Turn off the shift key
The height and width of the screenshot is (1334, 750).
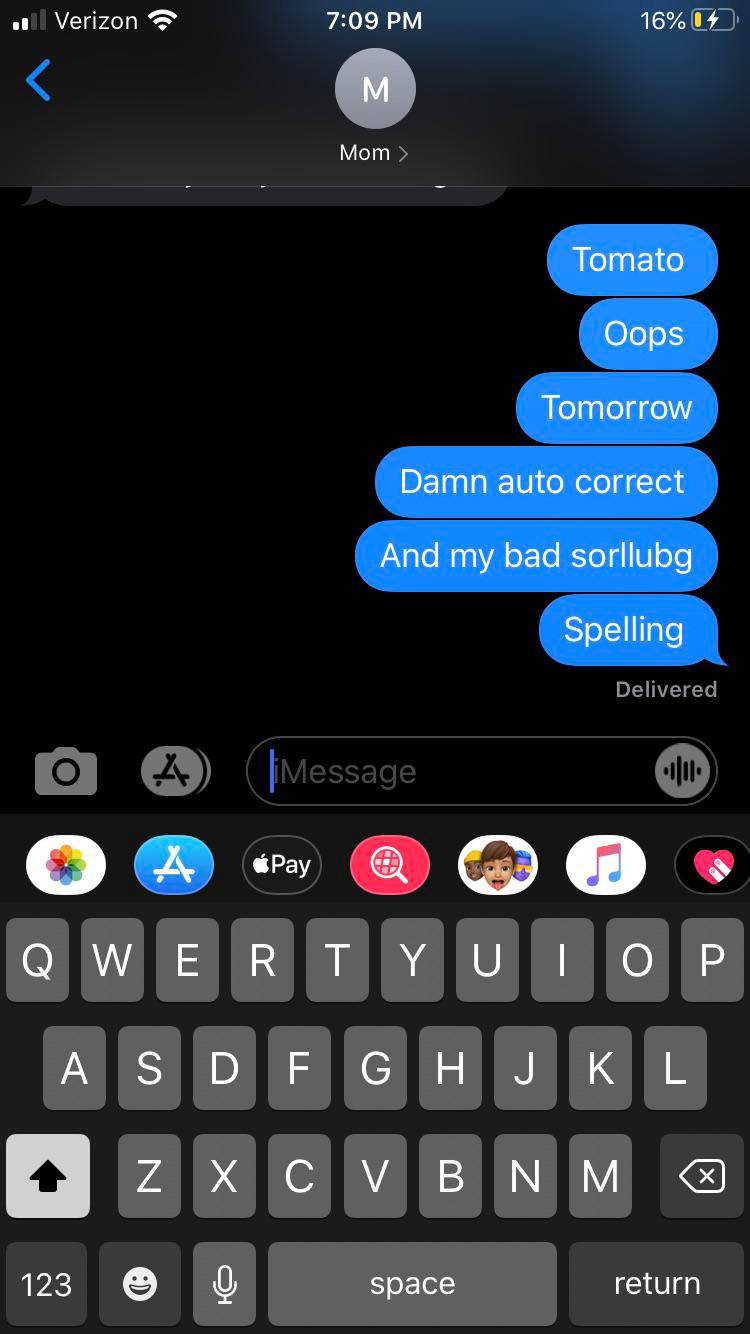pyautogui.click(x=48, y=1176)
